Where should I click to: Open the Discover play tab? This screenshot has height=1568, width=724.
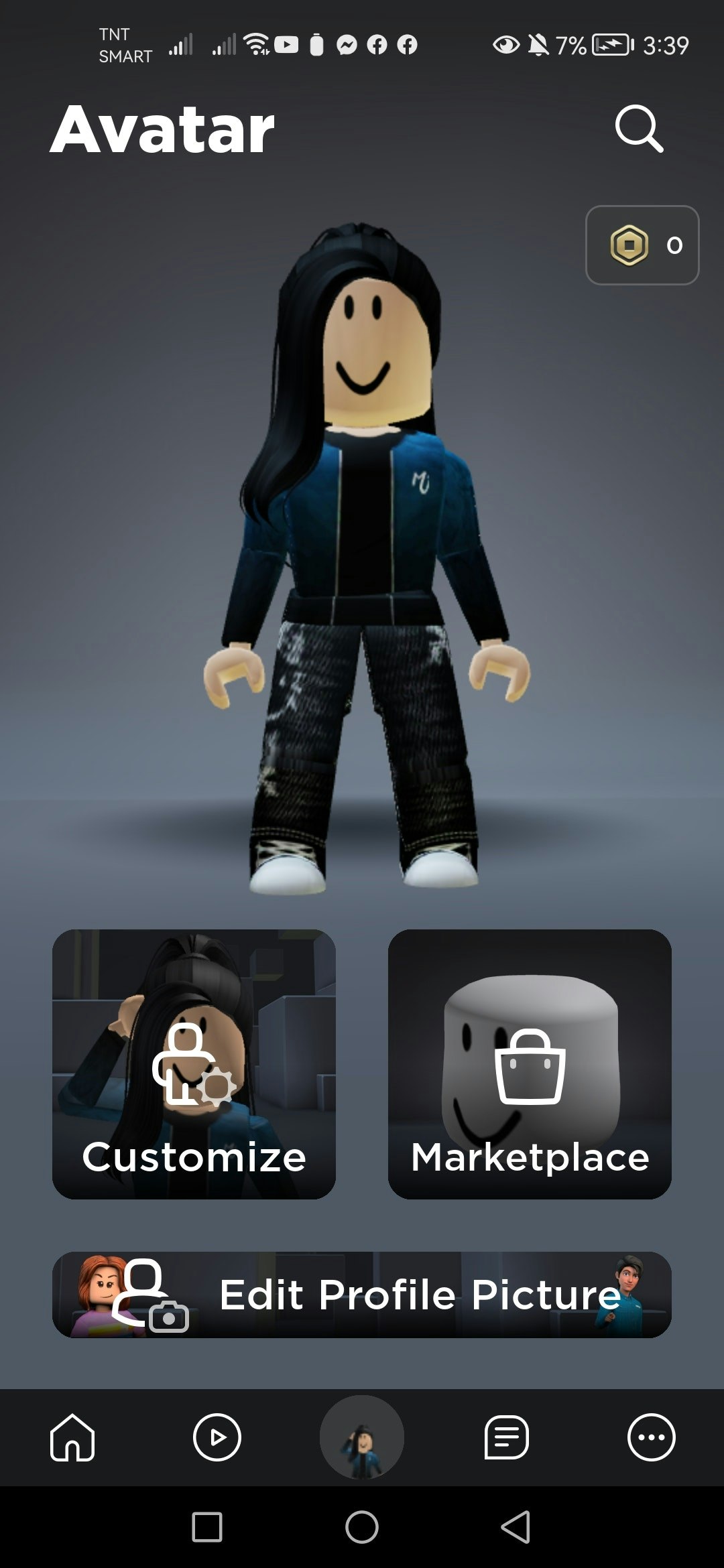217,1437
